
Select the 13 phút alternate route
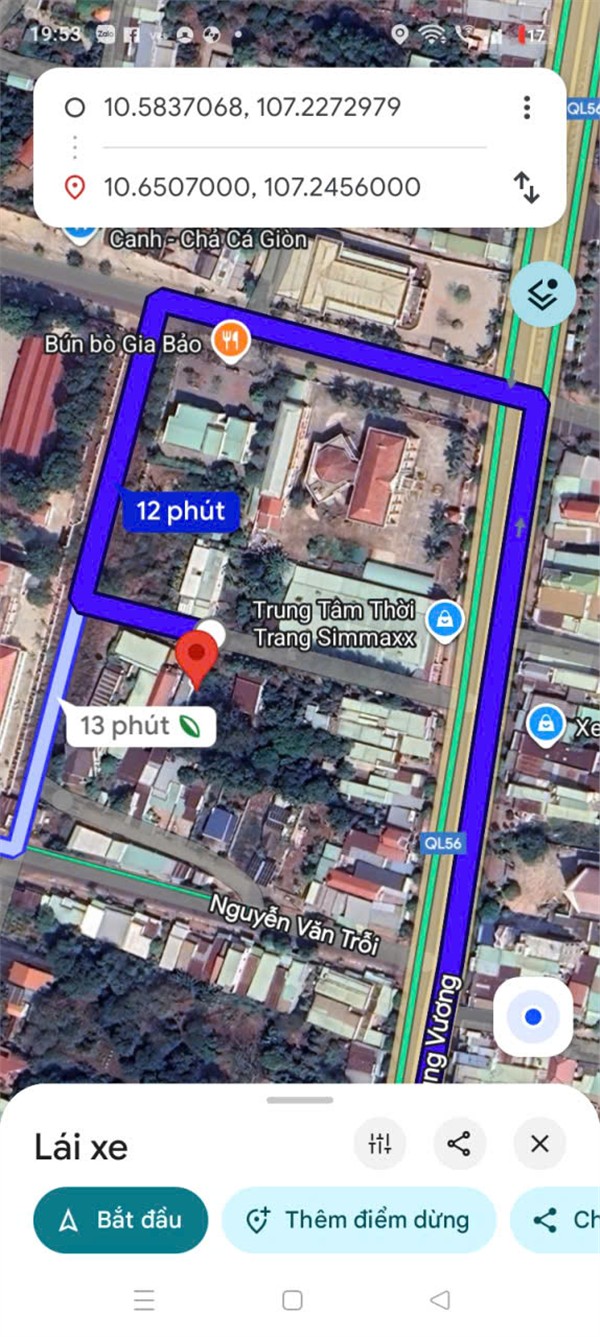pyautogui.click(x=140, y=726)
